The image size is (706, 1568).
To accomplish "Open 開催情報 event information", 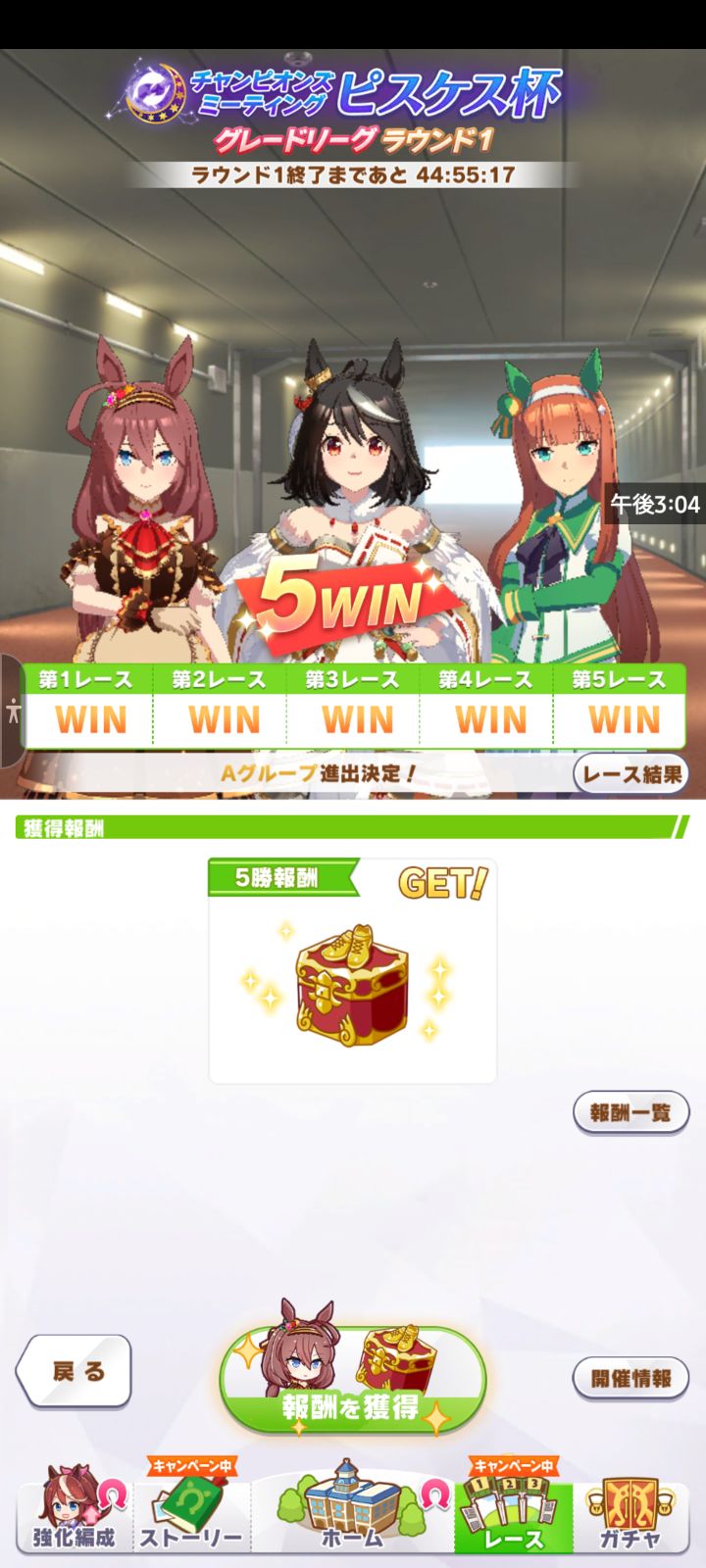I will pyautogui.click(x=630, y=1377).
